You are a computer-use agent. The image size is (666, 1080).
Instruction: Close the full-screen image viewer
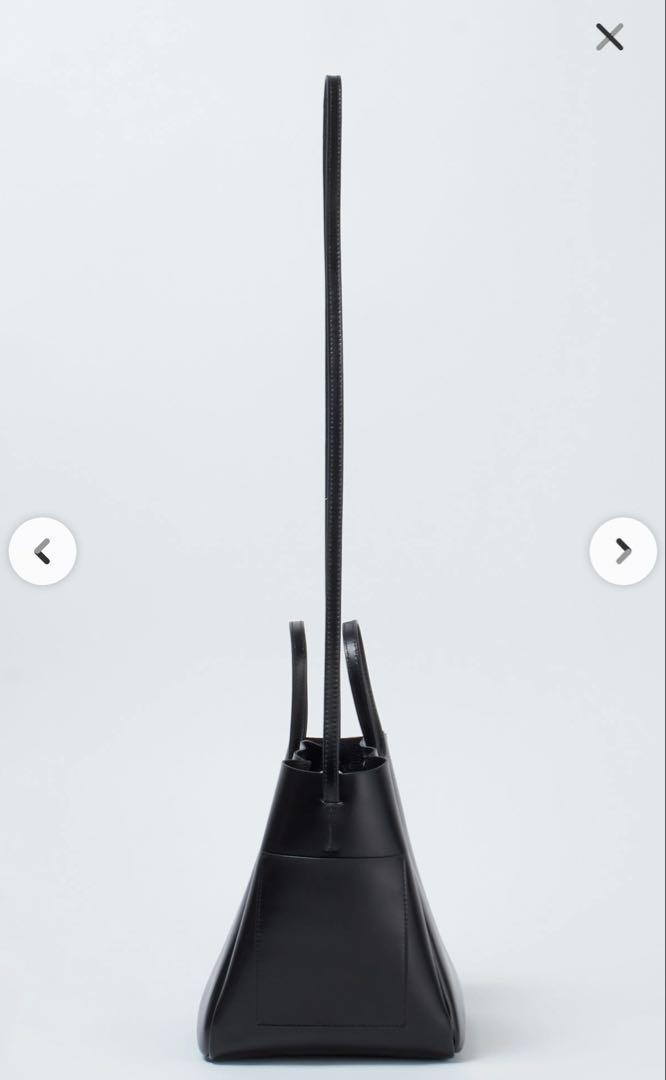click(x=610, y=37)
